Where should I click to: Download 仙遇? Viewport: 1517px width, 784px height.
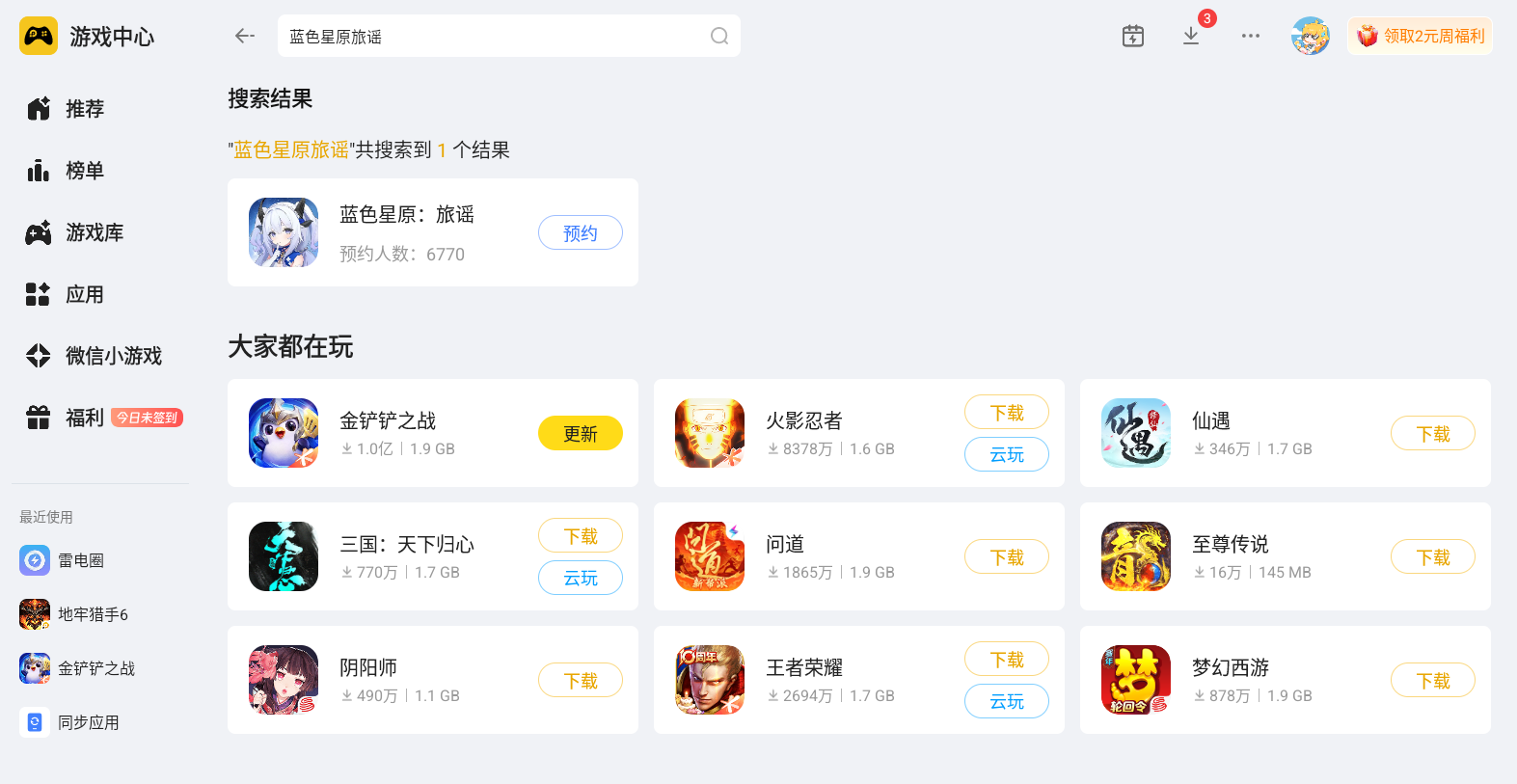coord(1433,433)
